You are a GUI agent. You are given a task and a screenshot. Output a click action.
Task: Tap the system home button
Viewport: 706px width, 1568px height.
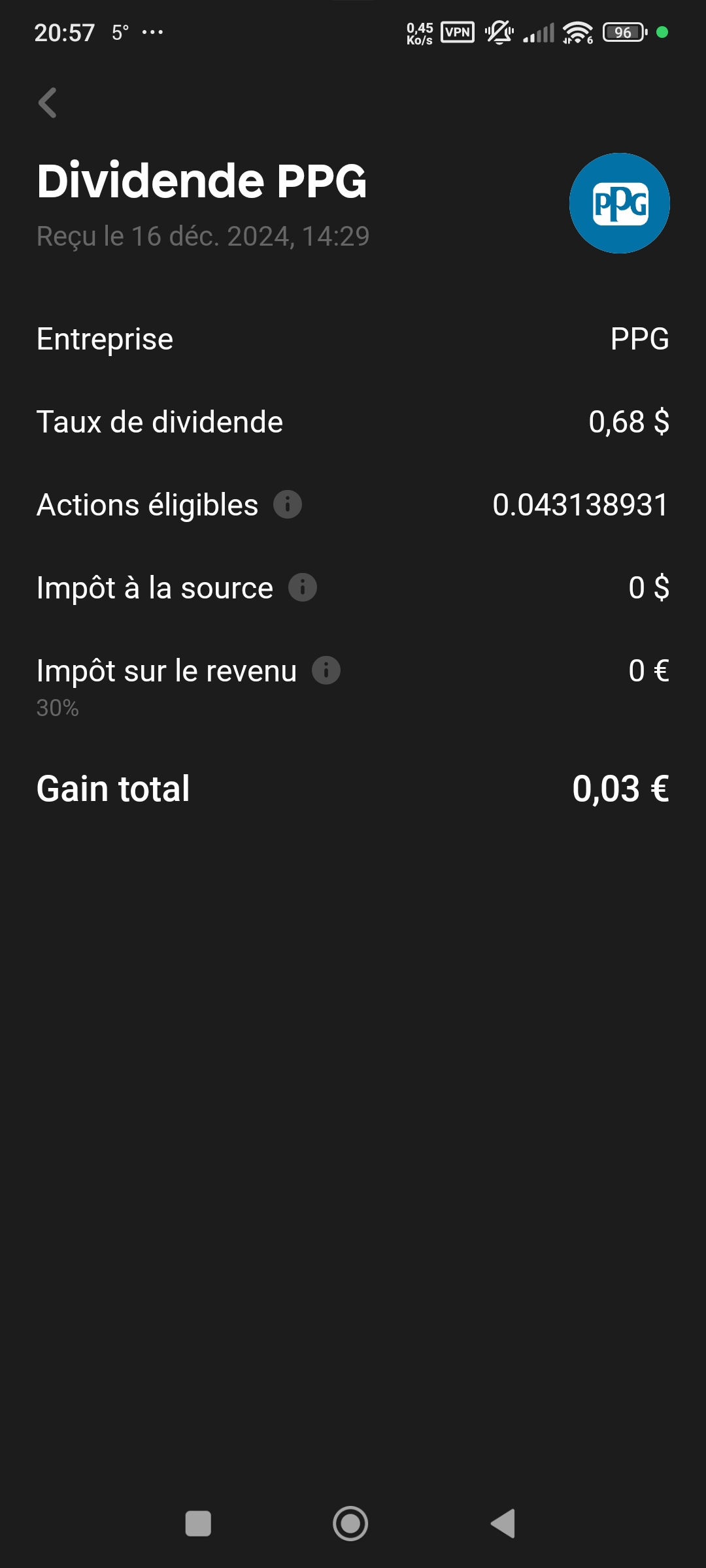click(350, 1524)
